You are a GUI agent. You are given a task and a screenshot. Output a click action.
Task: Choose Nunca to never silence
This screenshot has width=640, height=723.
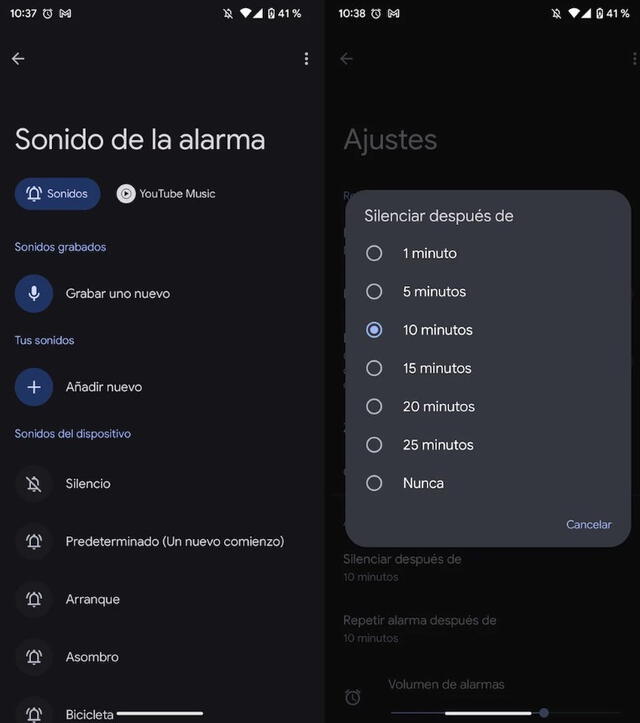coord(423,483)
